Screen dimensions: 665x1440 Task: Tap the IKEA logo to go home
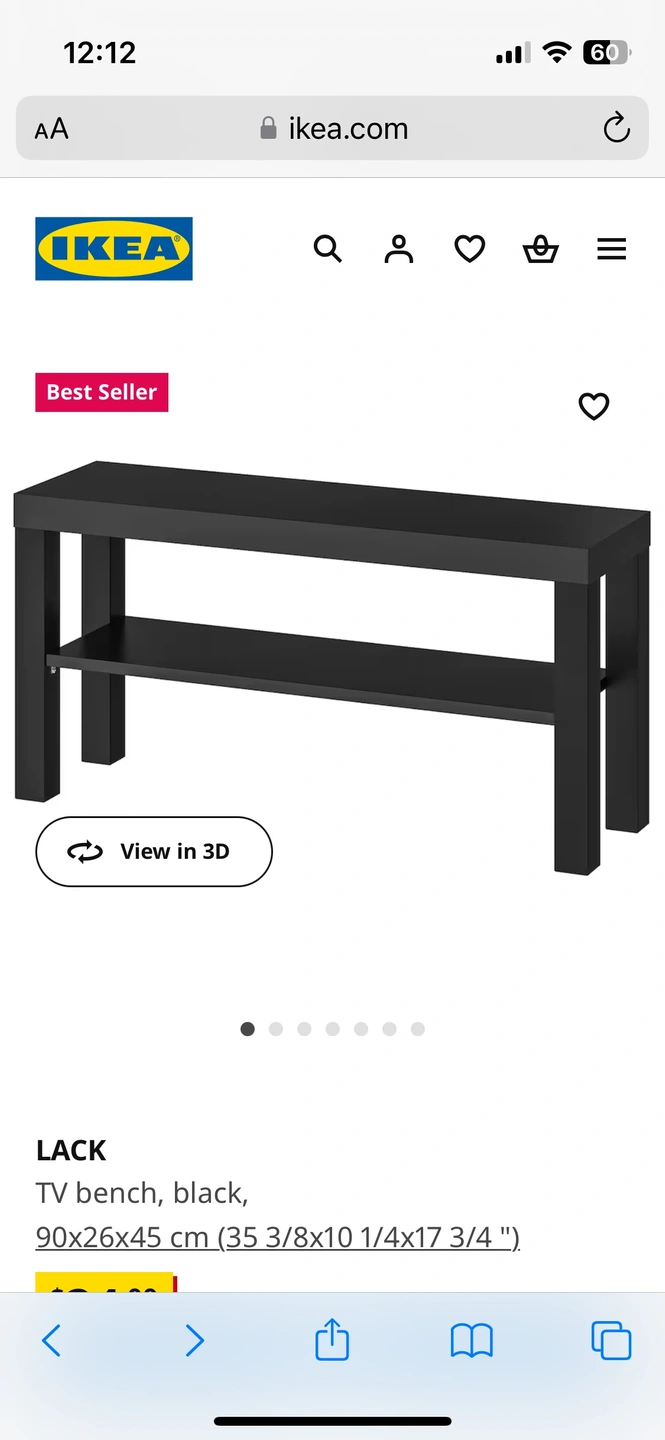click(114, 249)
